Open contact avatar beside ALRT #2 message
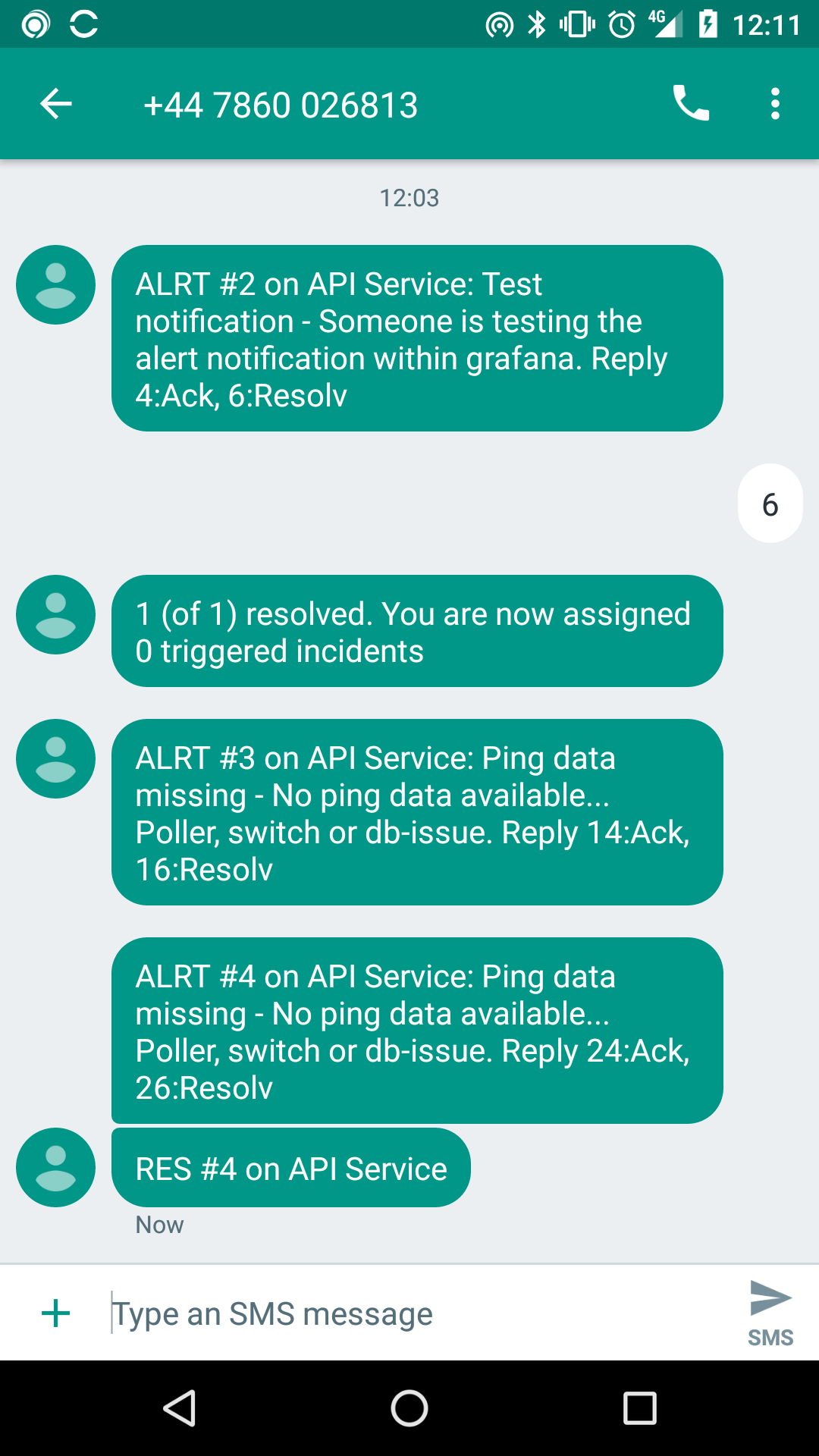 coord(56,285)
